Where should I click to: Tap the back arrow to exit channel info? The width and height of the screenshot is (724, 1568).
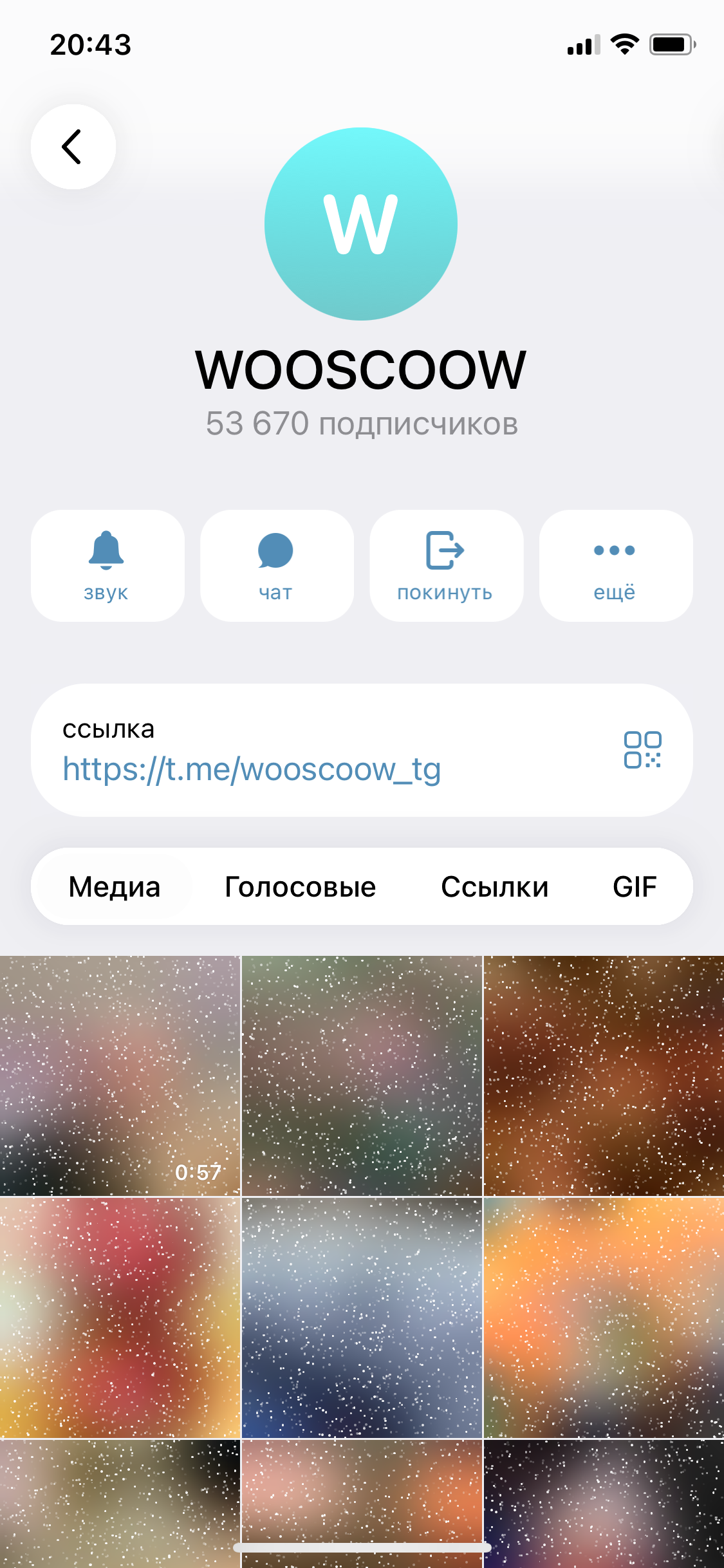point(73,147)
